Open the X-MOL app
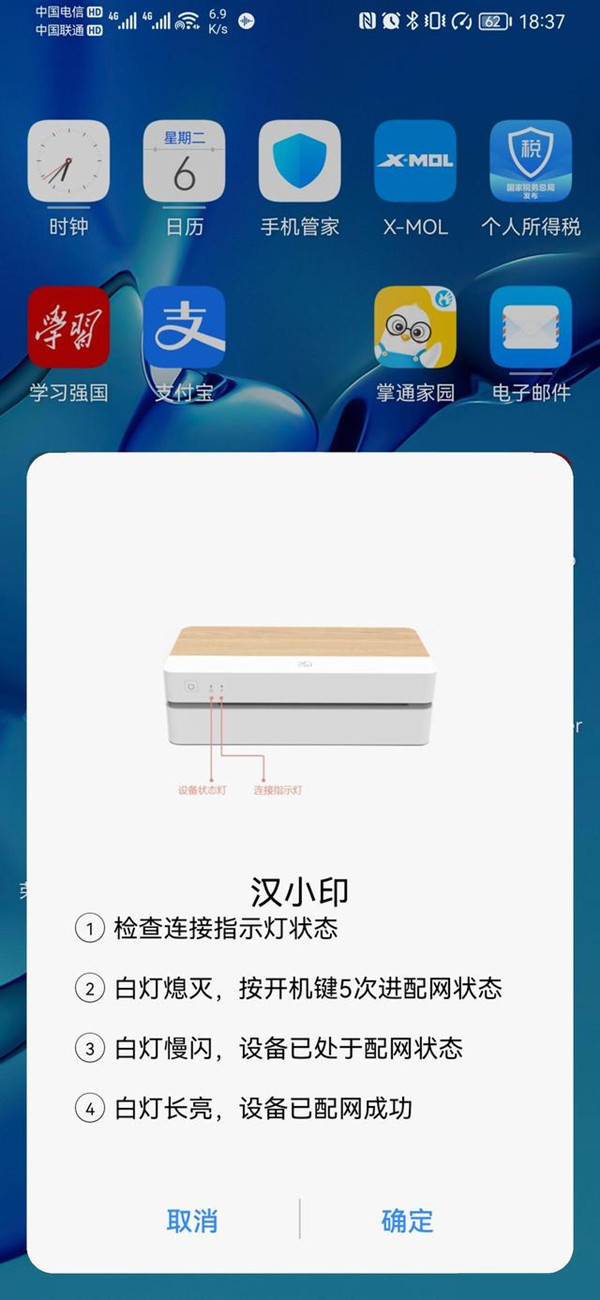This screenshot has width=600, height=1300. tap(415, 162)
